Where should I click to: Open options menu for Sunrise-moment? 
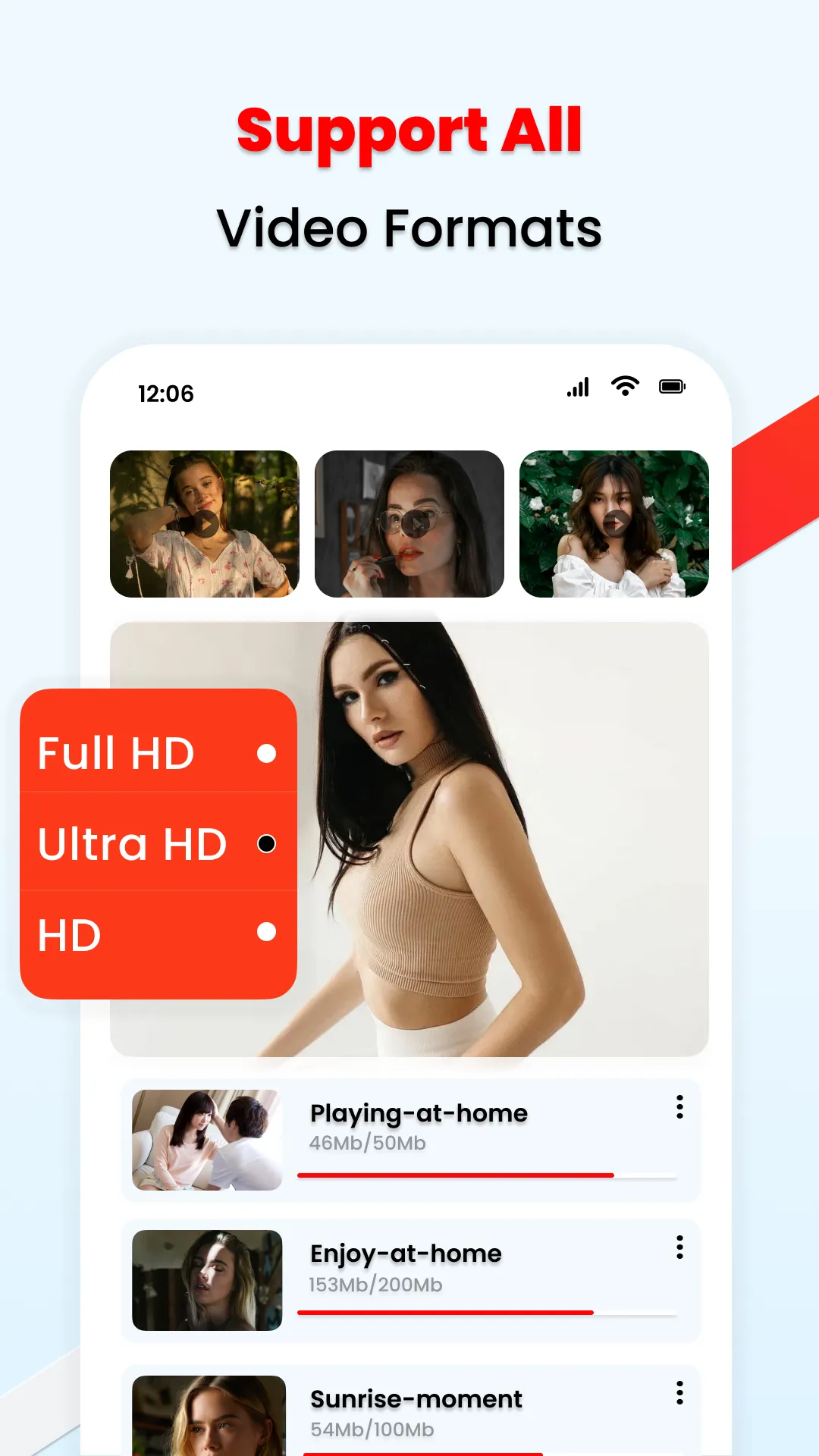[679, 1392]
